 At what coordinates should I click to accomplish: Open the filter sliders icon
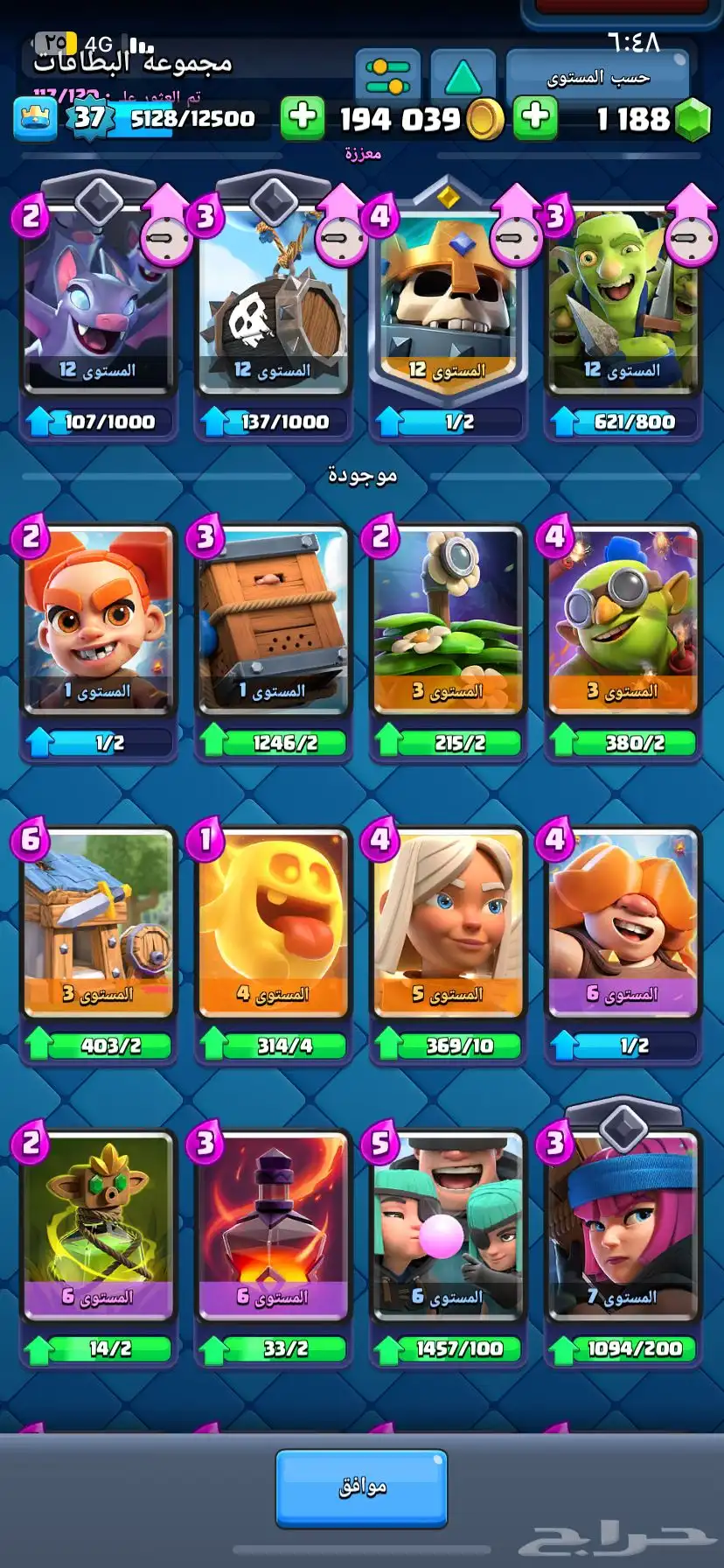[387, 77]
